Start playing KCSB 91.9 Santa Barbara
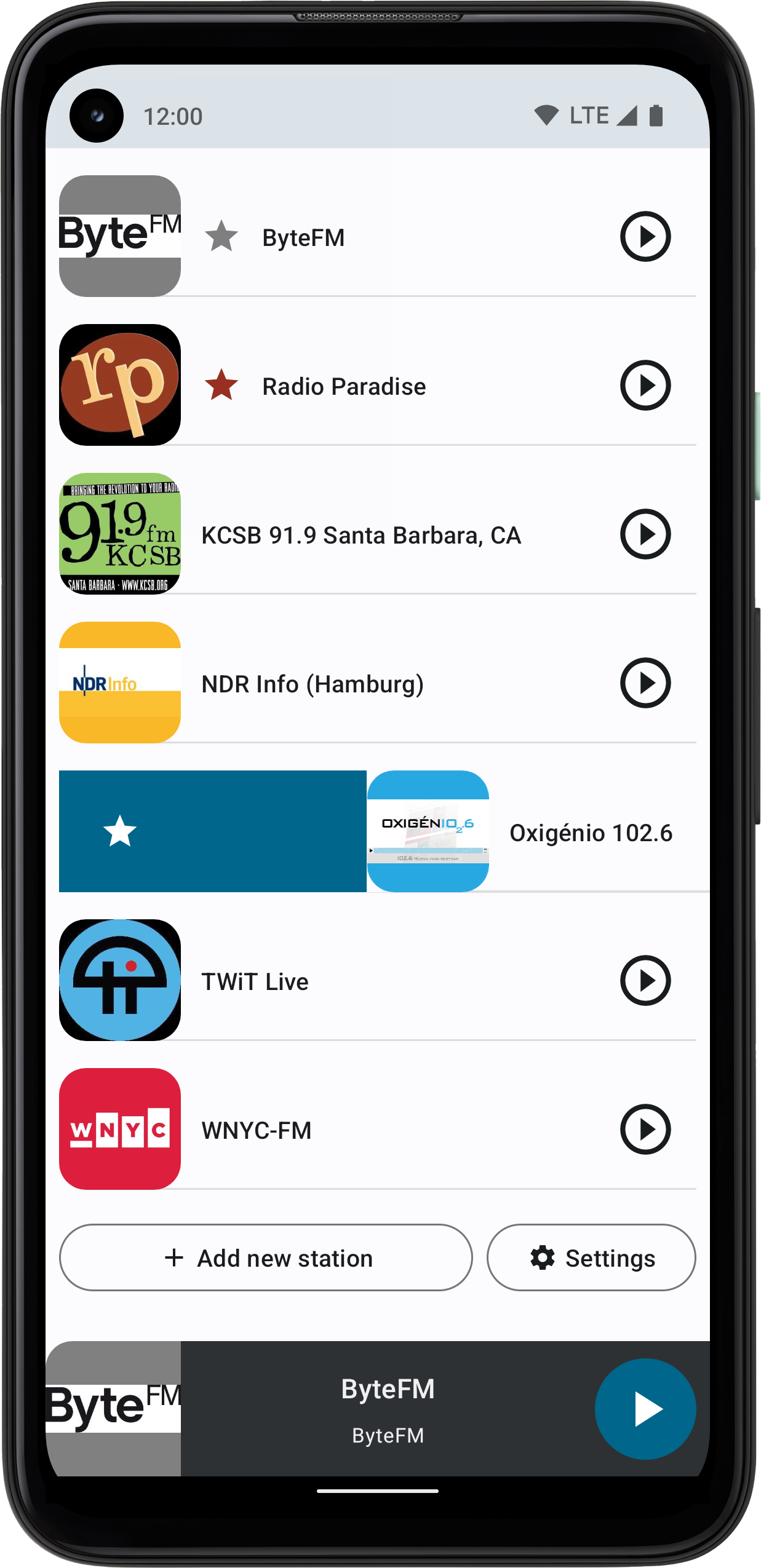Image resolution: width=761 pixels, height=1568 pixels. (645, 534)
